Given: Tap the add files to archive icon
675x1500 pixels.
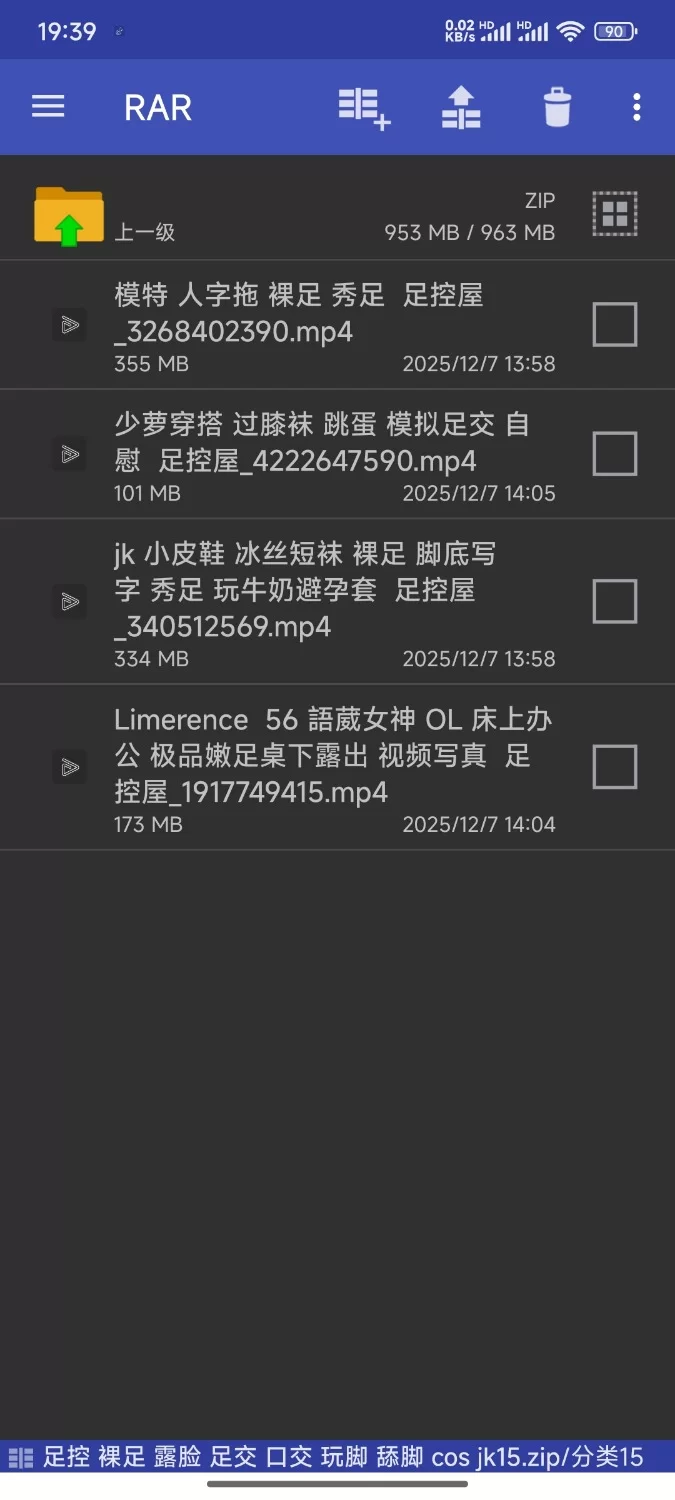Looking at the screenshot, I should click(x=364, y=107).
